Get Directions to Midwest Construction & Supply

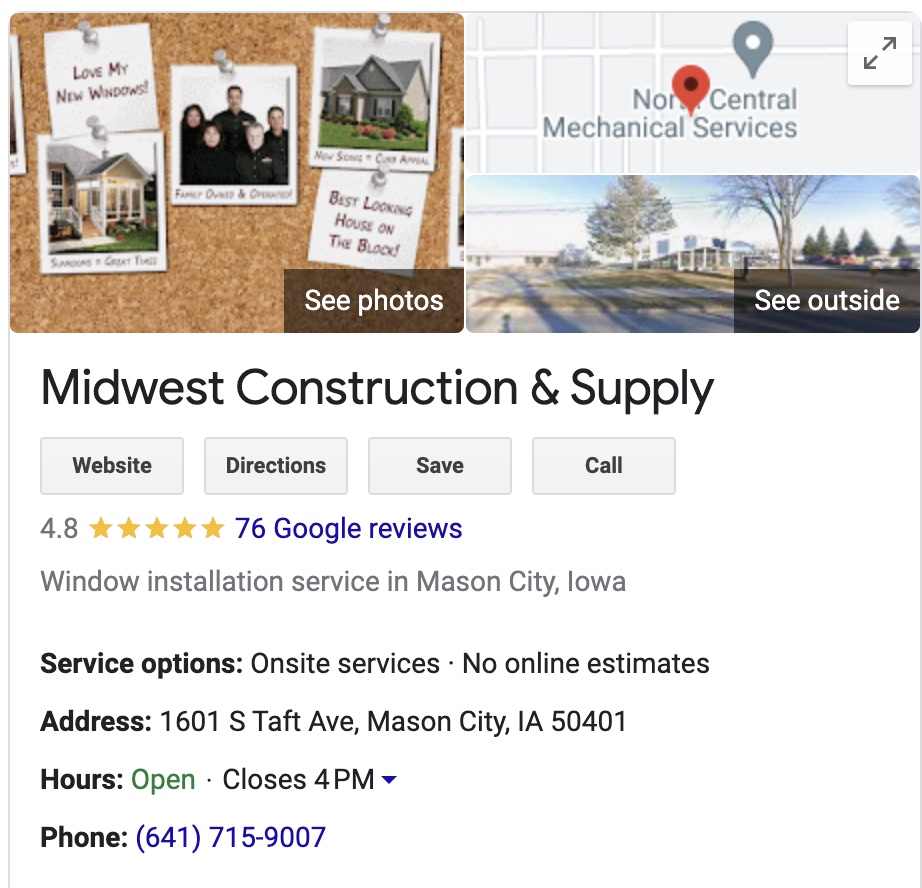(x=276, y=466)
